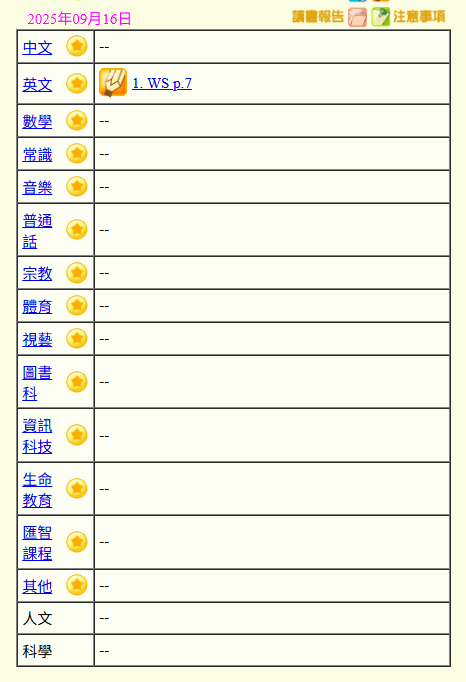
Task: Open the 匯智課程 subject link
Action: pos(37,543)
